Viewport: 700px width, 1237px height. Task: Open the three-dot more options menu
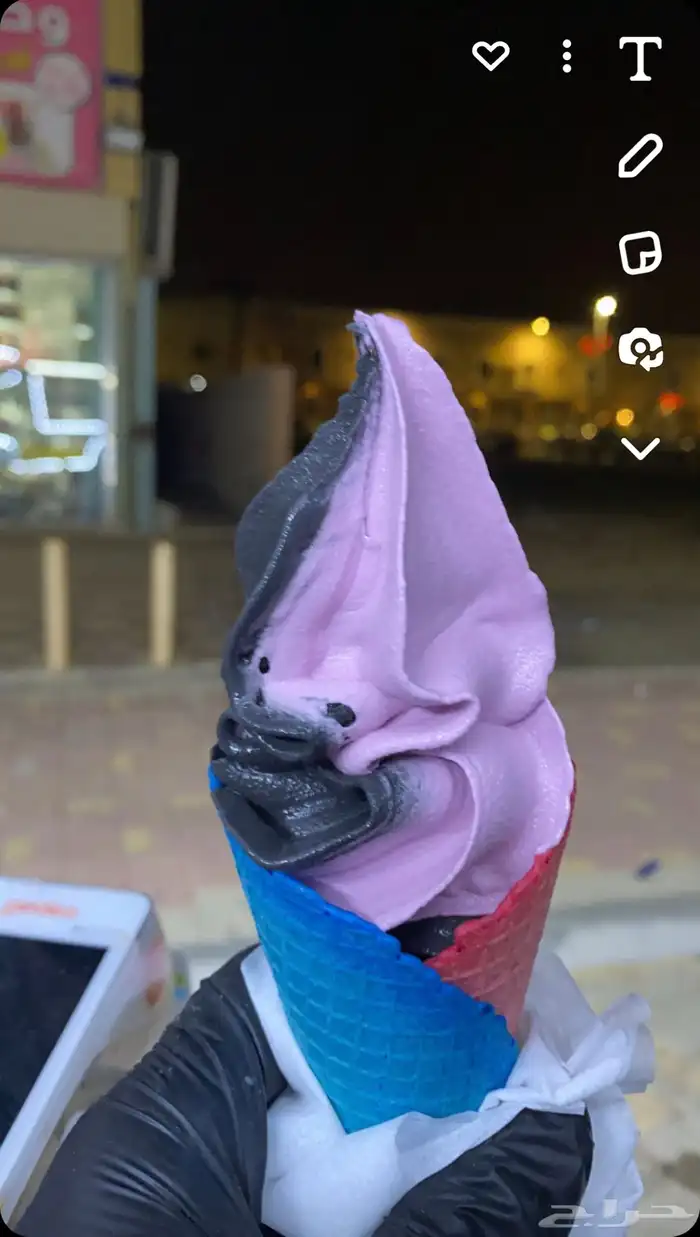click(567, 56)
